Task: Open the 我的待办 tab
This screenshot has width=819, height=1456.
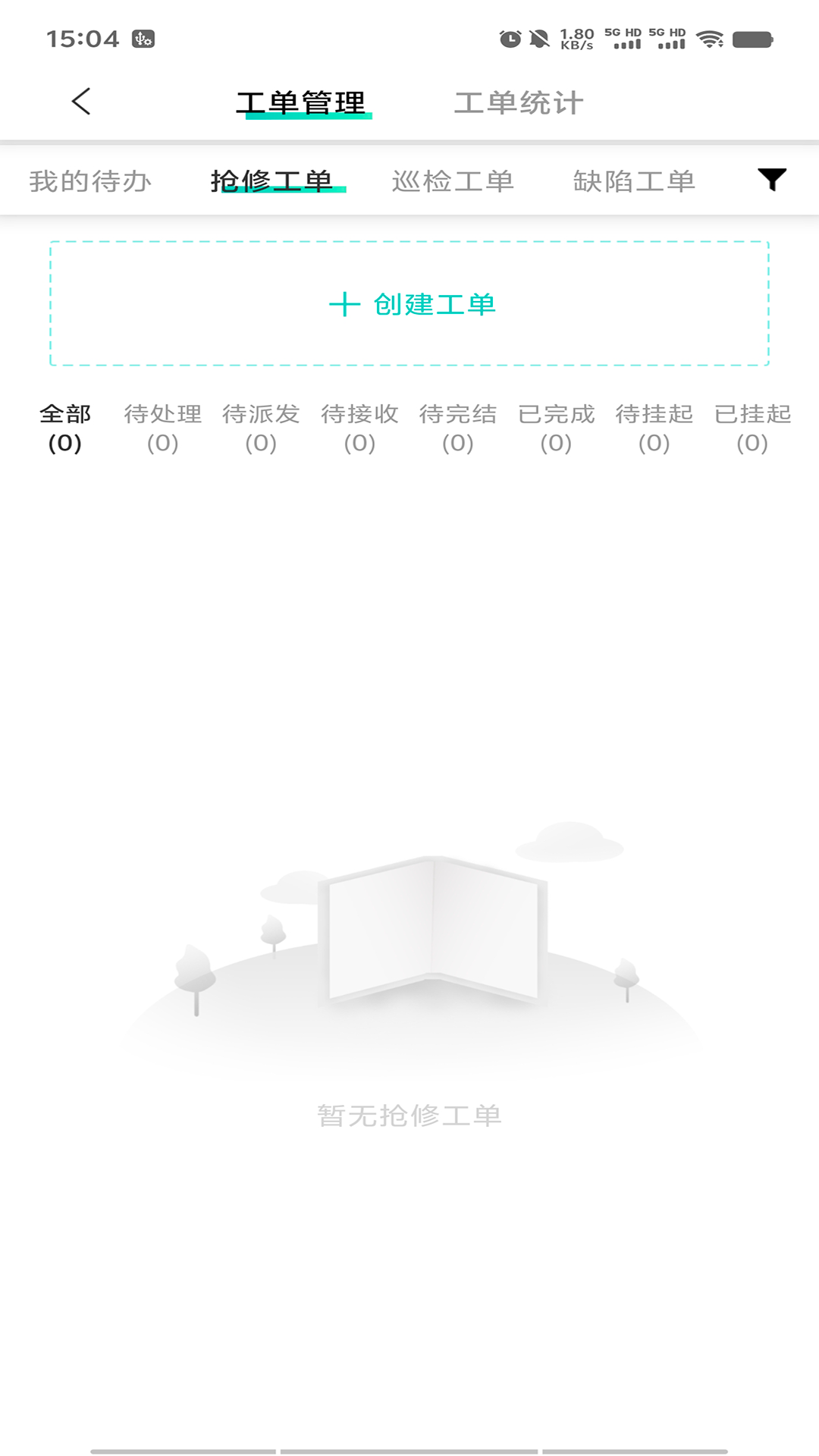Action: coord(91,180)
